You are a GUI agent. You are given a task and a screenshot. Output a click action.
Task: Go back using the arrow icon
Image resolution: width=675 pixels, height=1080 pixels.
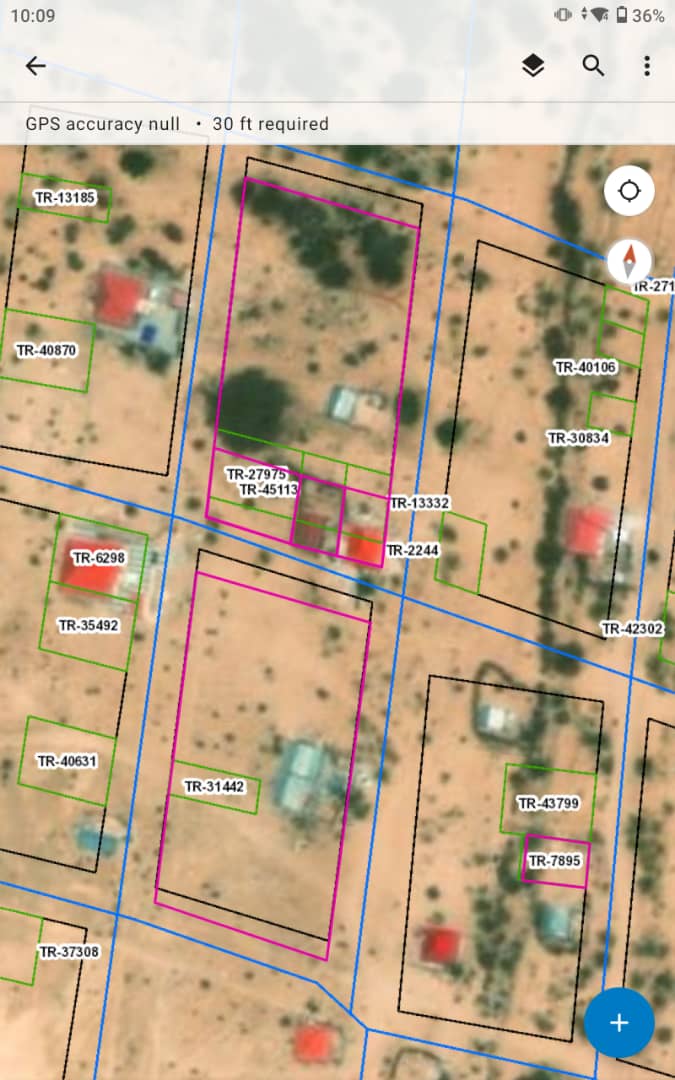tap(35, 66)
